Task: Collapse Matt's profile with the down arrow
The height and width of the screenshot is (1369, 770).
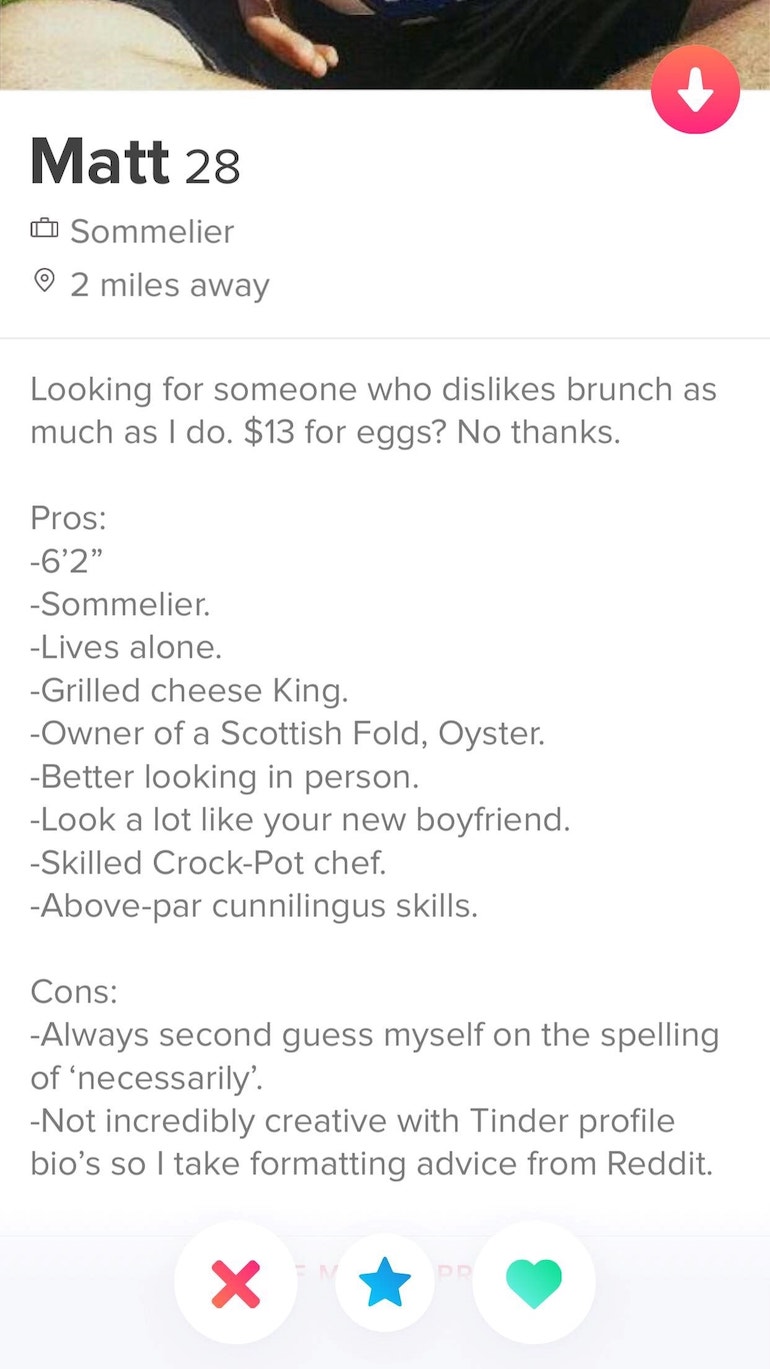Action: [695, 90]
